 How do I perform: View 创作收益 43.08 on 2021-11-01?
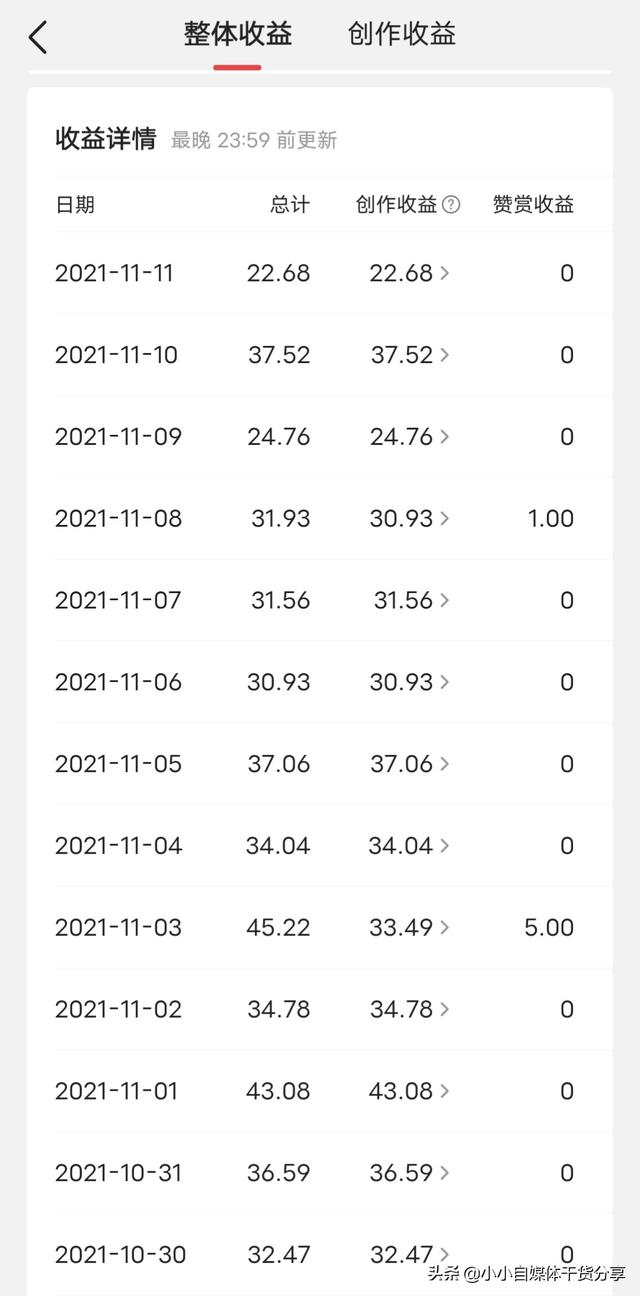pos(409,1092)
